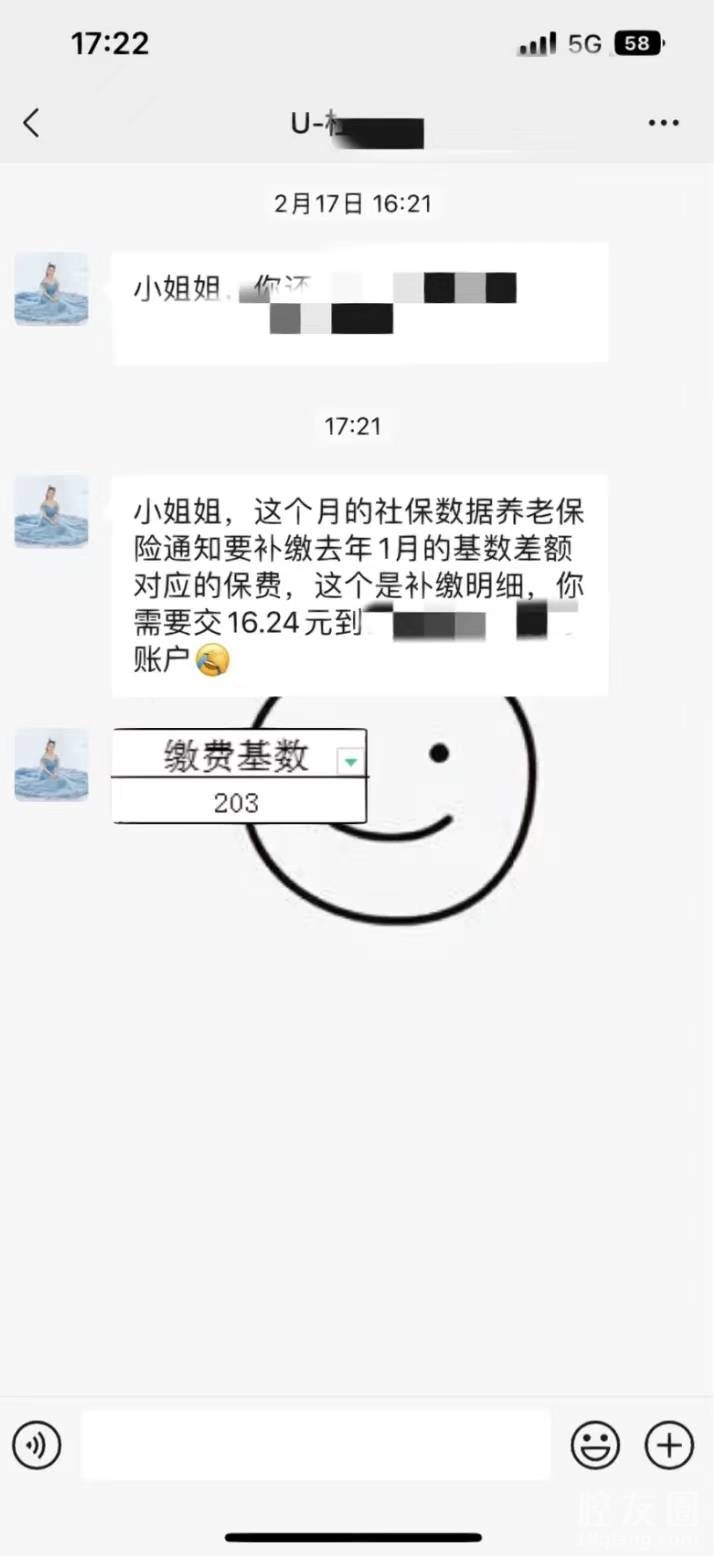This screenshot has height=1556, width=714.
Task: Switch to voice message input
Action: (37, 1445)
